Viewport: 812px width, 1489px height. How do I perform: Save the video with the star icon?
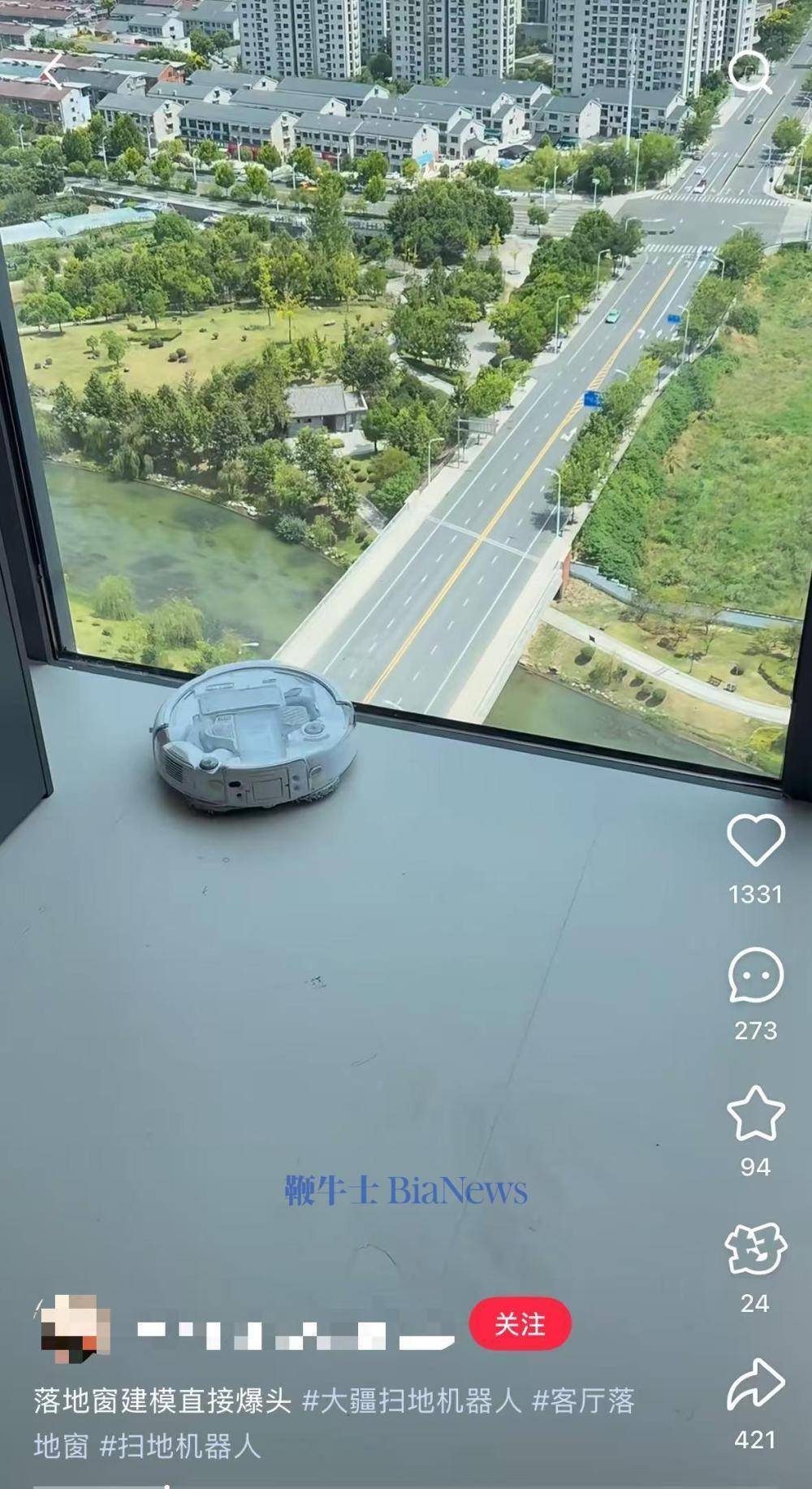(755, 1113)
